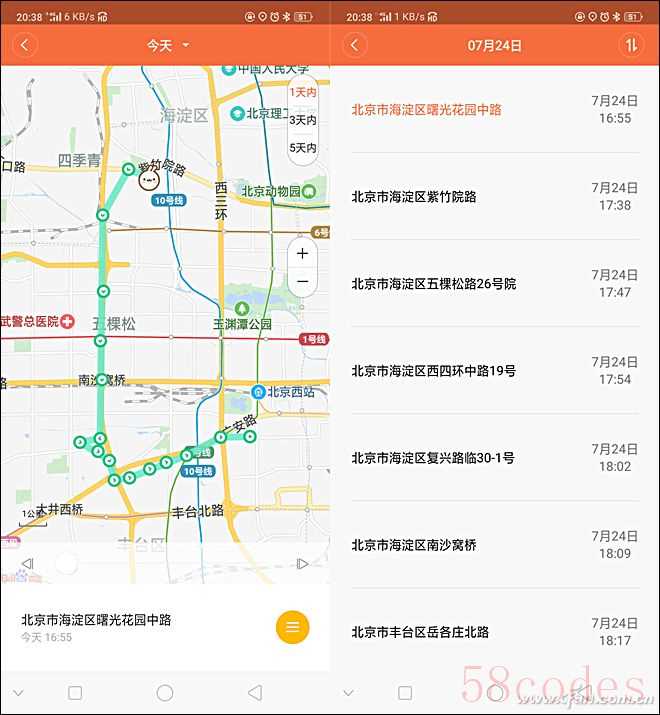Step track playback to previous point

coord(28,564)
